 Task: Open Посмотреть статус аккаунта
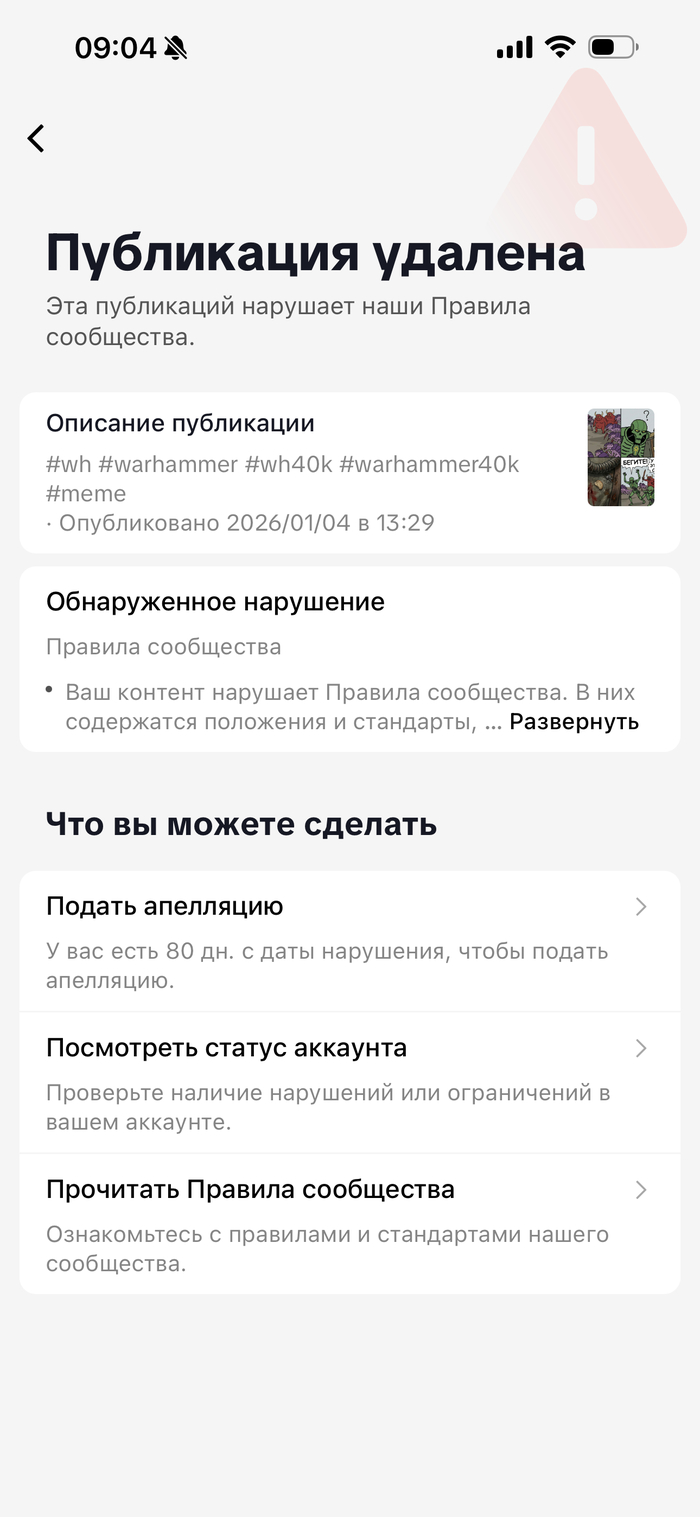[x=349, y=1082]
